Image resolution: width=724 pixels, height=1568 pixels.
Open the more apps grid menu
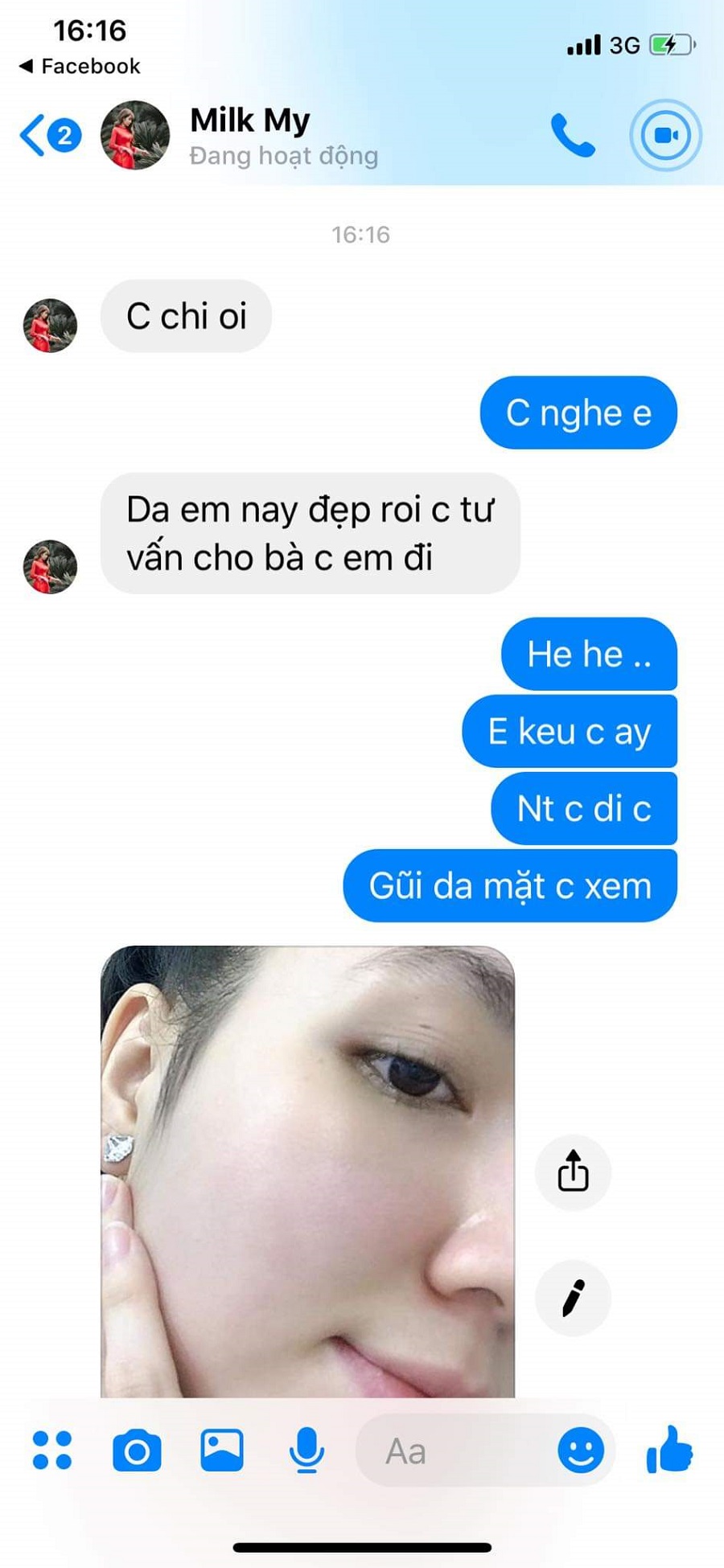(x=52, y=1451)
